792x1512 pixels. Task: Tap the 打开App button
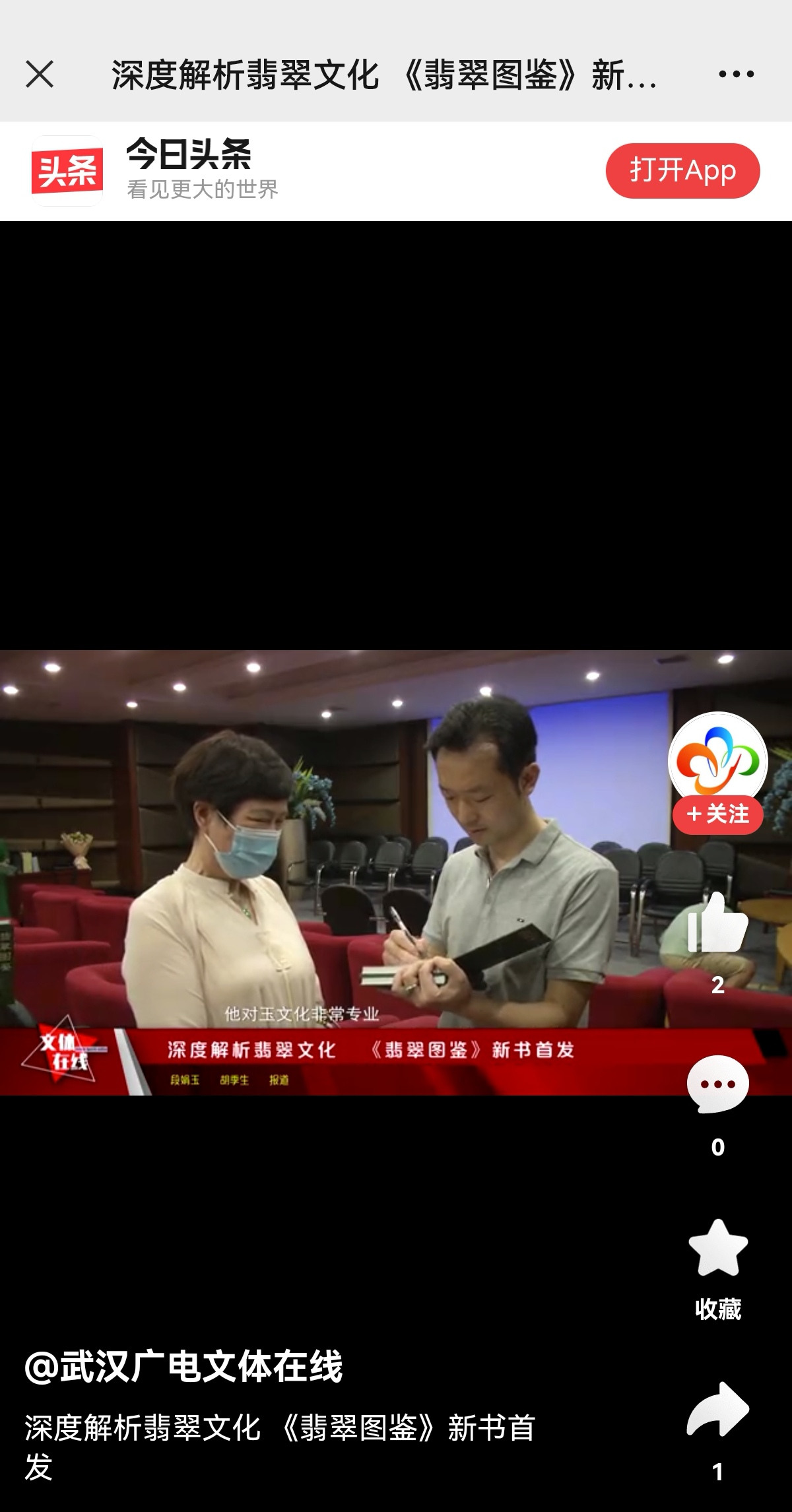pos(682,171)
